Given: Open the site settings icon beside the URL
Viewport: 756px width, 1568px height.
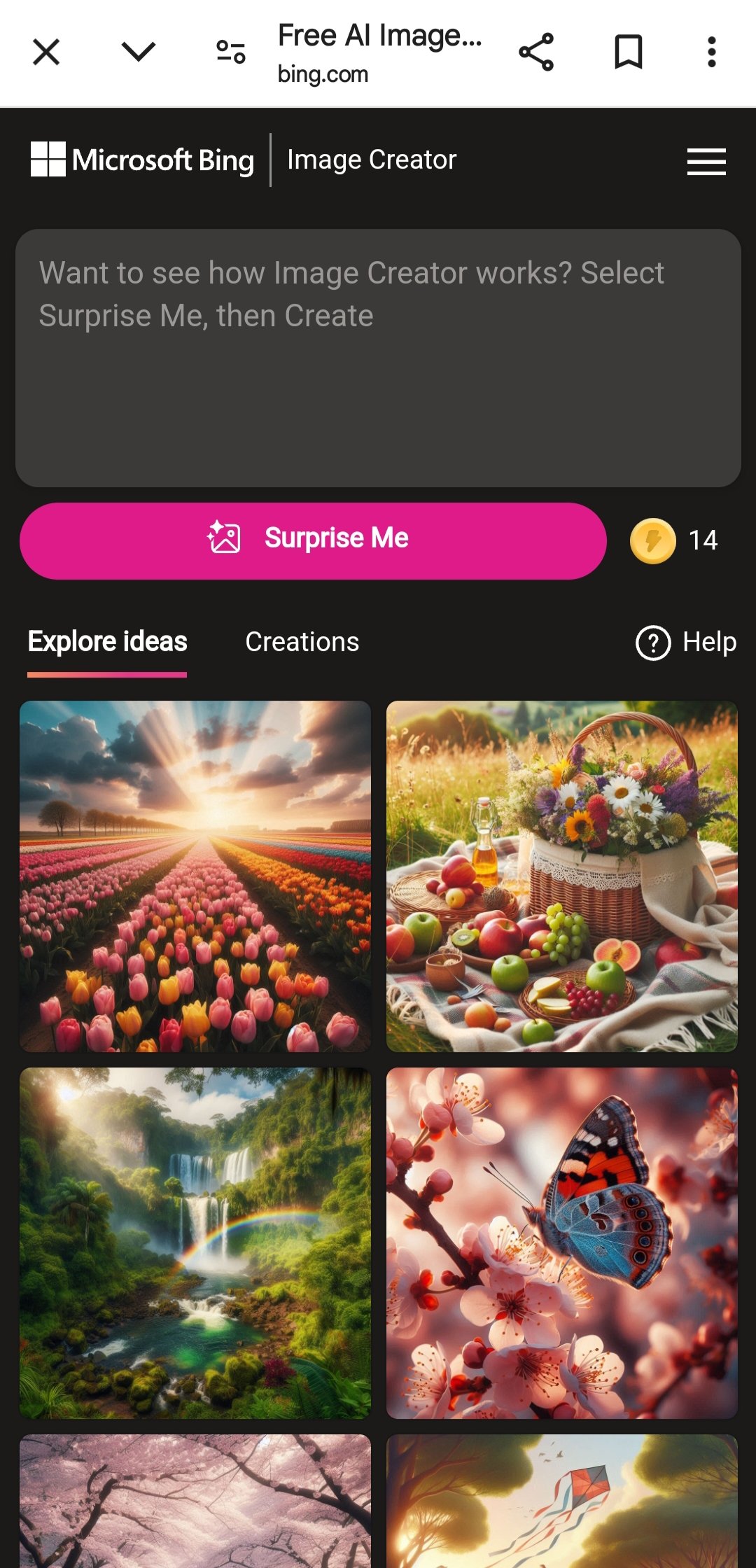Looking at the screenshot, I should pyautogui.click(x=230, y=52).
